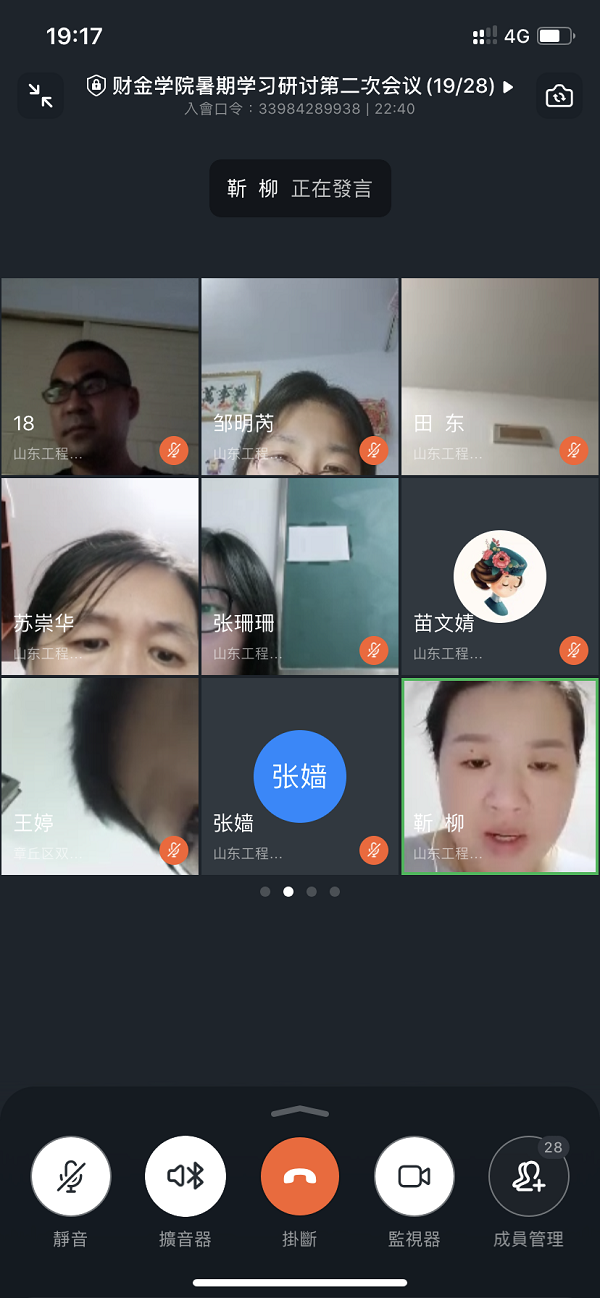Expand the bottom panel handle
Viewport: 600px width, 1298px height.
point(300,1112)
